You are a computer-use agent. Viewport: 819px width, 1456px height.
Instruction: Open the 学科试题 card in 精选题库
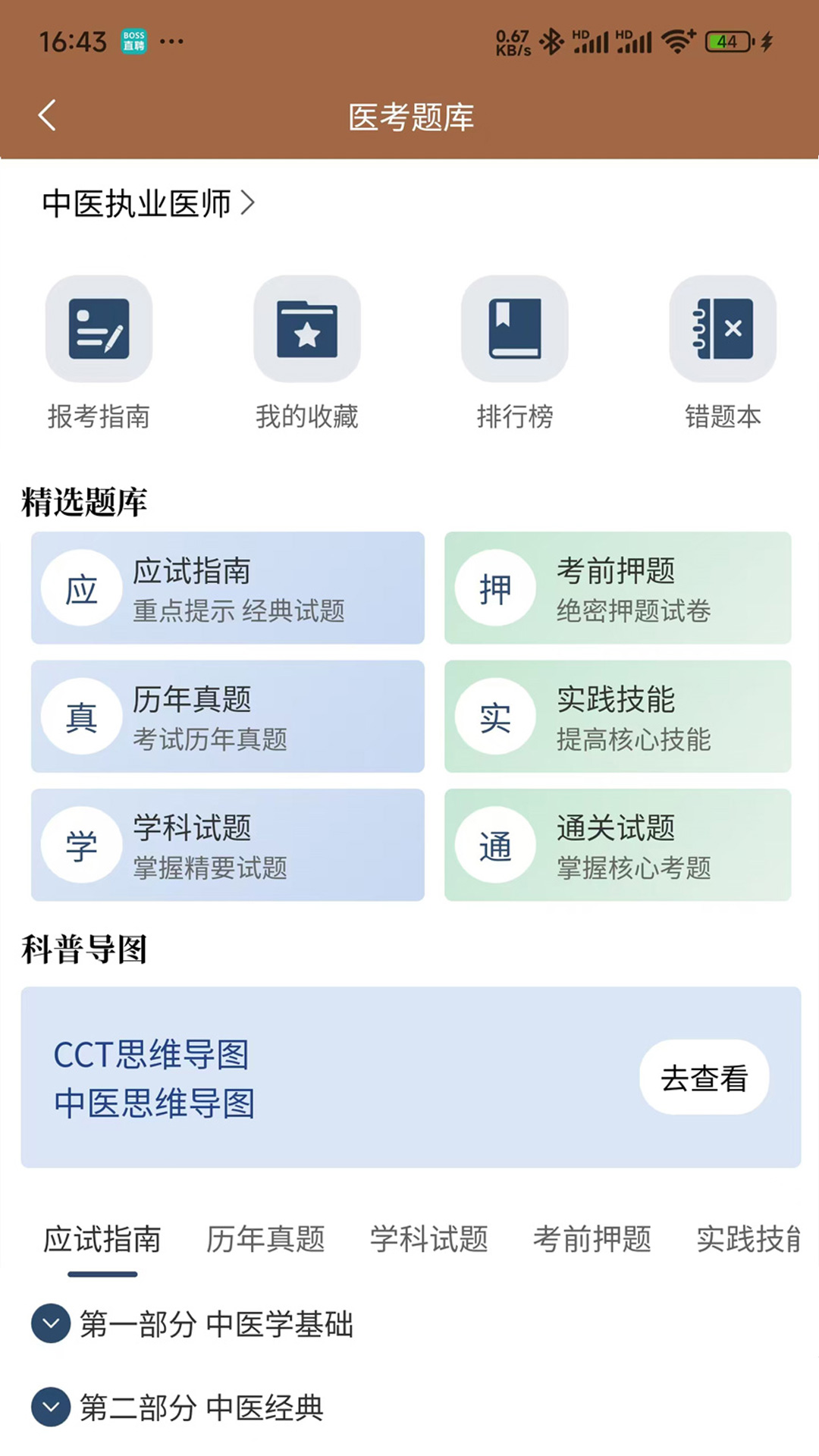pos(227,845)
